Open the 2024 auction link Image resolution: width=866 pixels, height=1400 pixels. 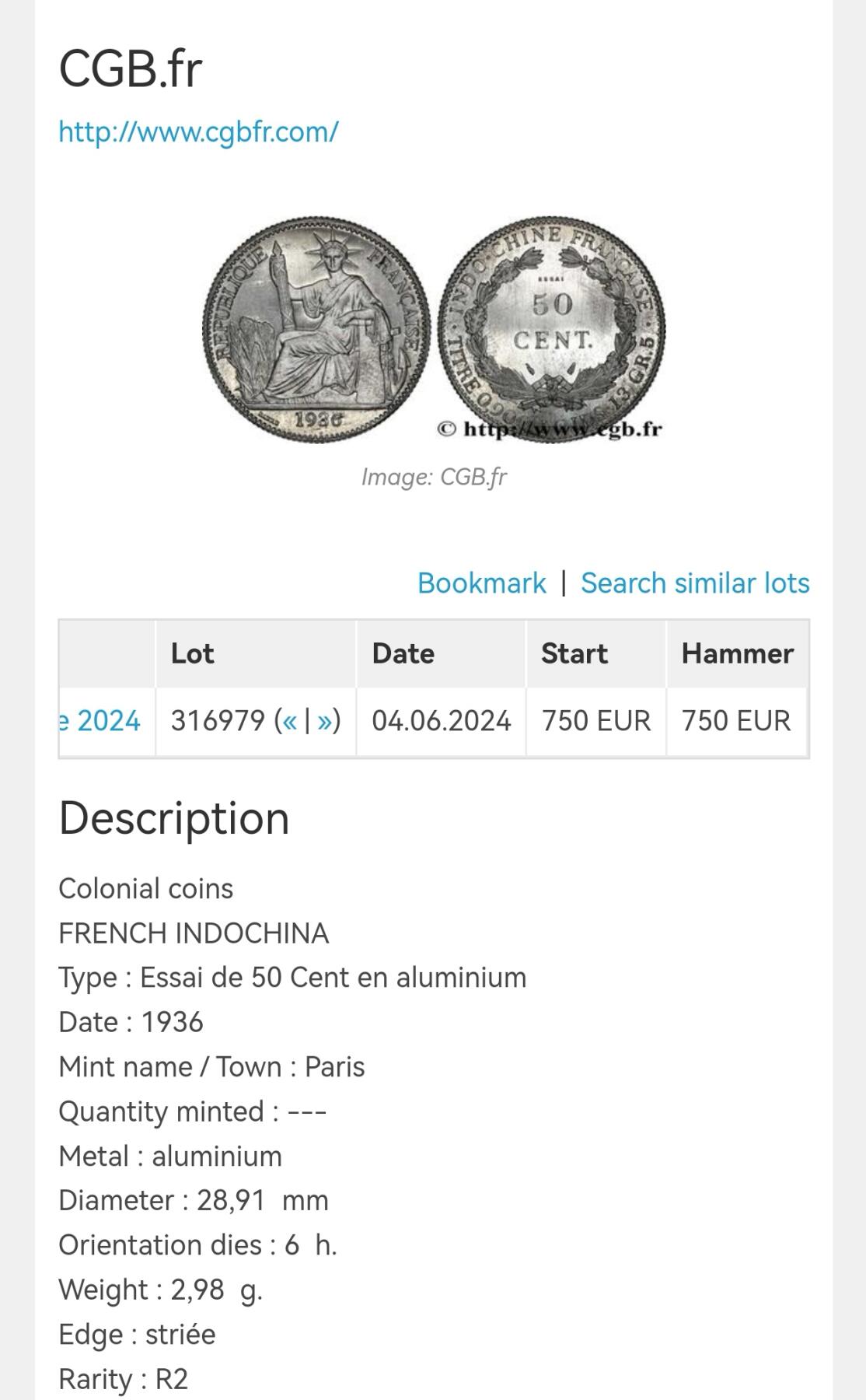click(x=101, y=721)
